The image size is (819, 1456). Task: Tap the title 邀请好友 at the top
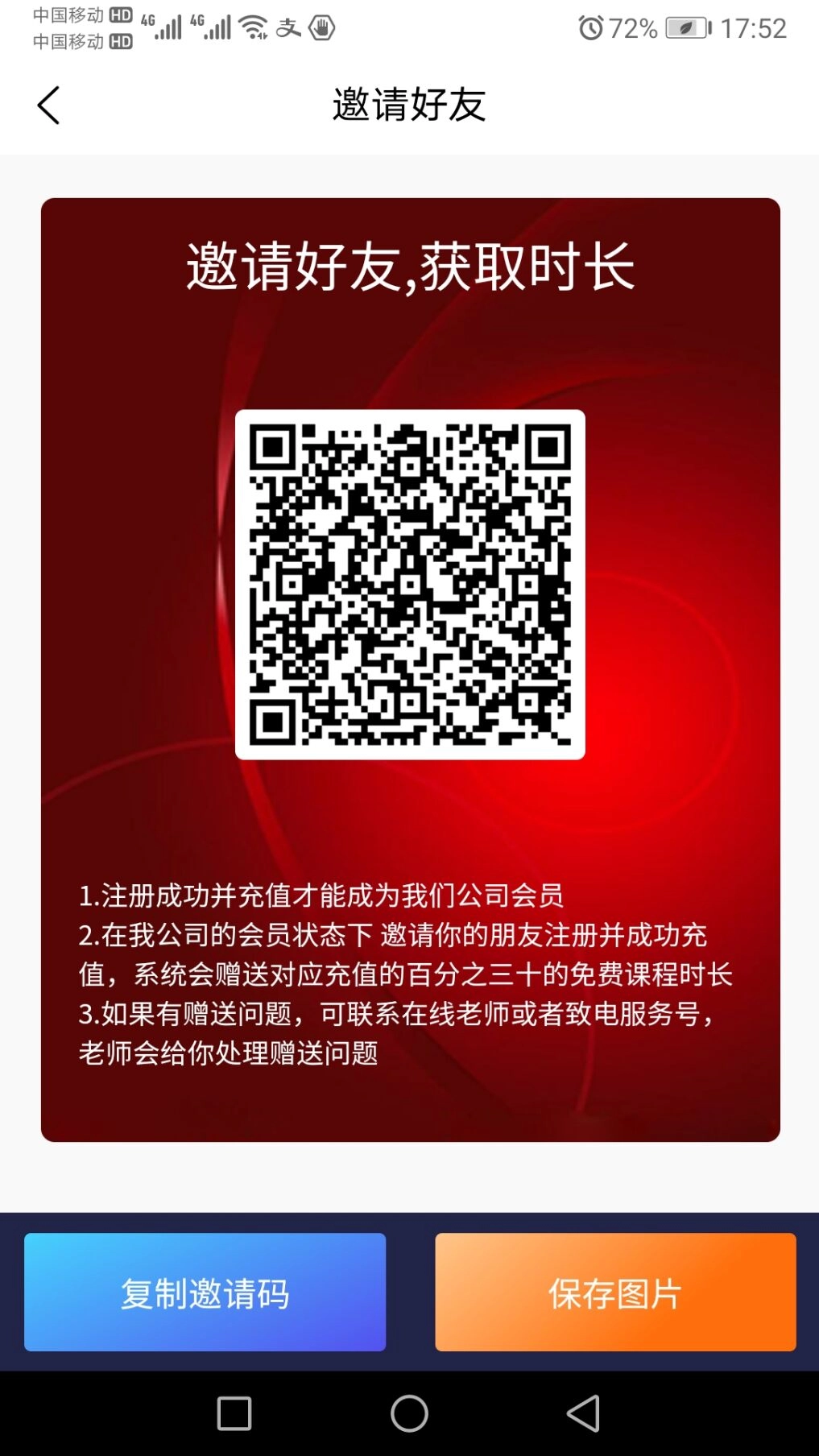[409, 105]
